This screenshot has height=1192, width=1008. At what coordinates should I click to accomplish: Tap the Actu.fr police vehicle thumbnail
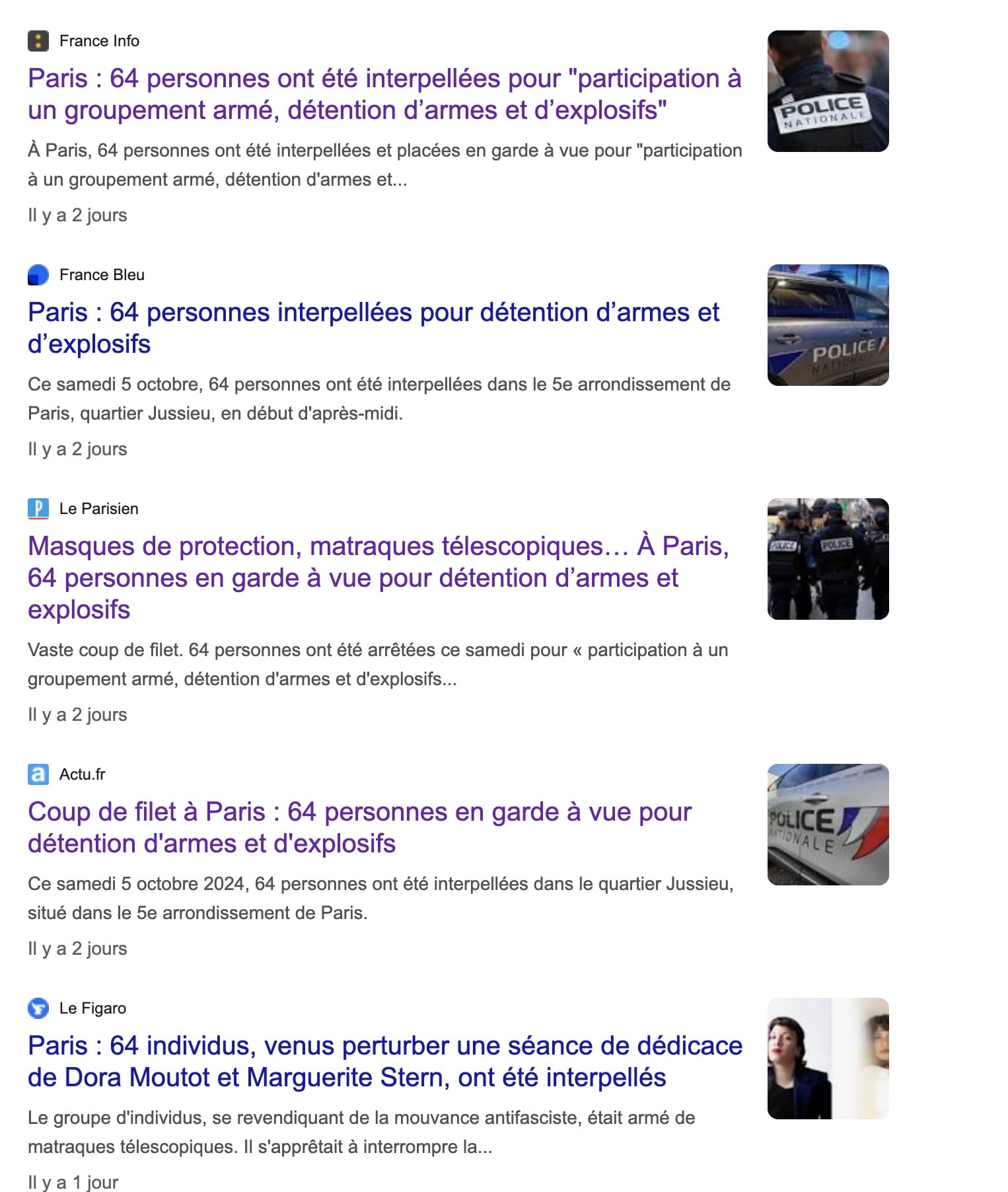click(x=828, y=825)
